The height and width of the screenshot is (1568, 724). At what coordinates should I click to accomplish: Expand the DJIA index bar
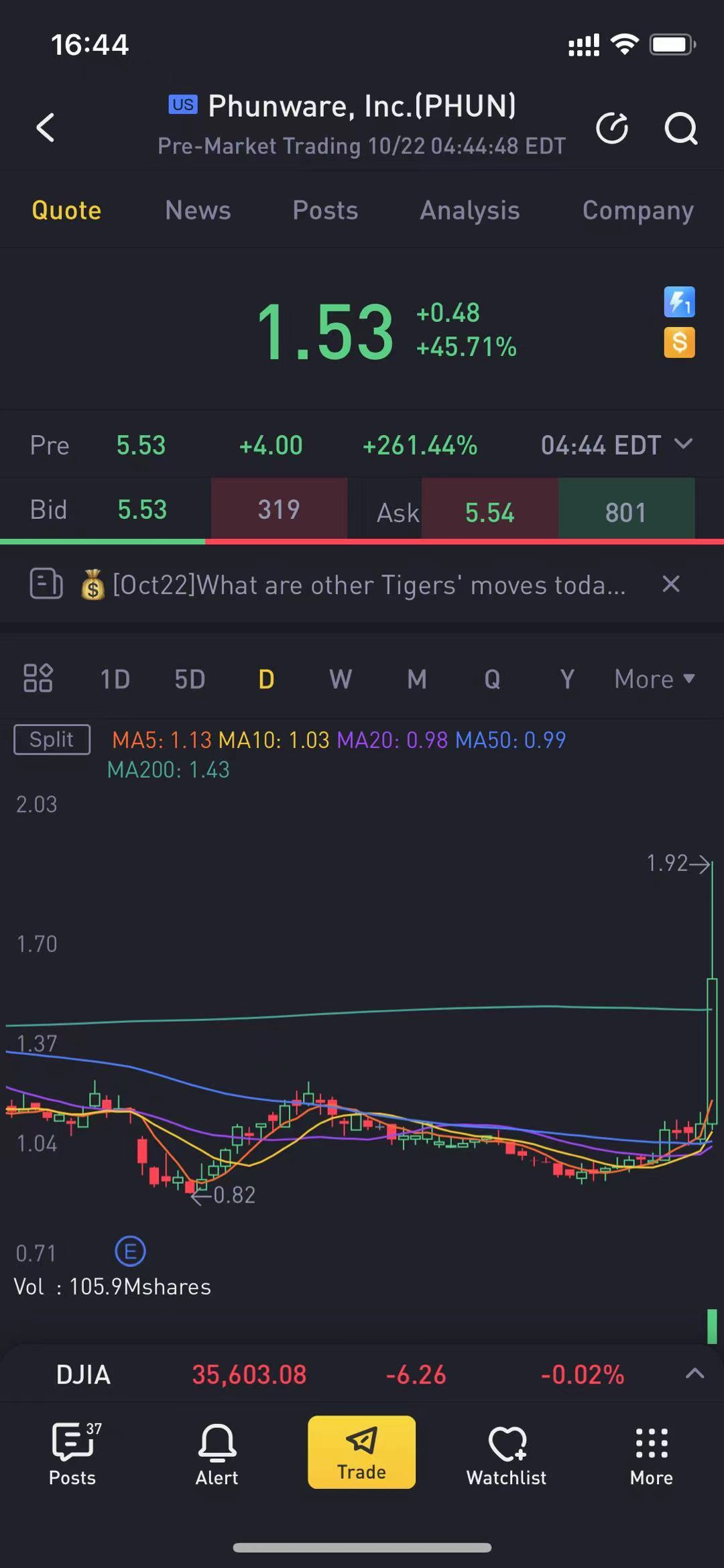(x=695, y=1374)
